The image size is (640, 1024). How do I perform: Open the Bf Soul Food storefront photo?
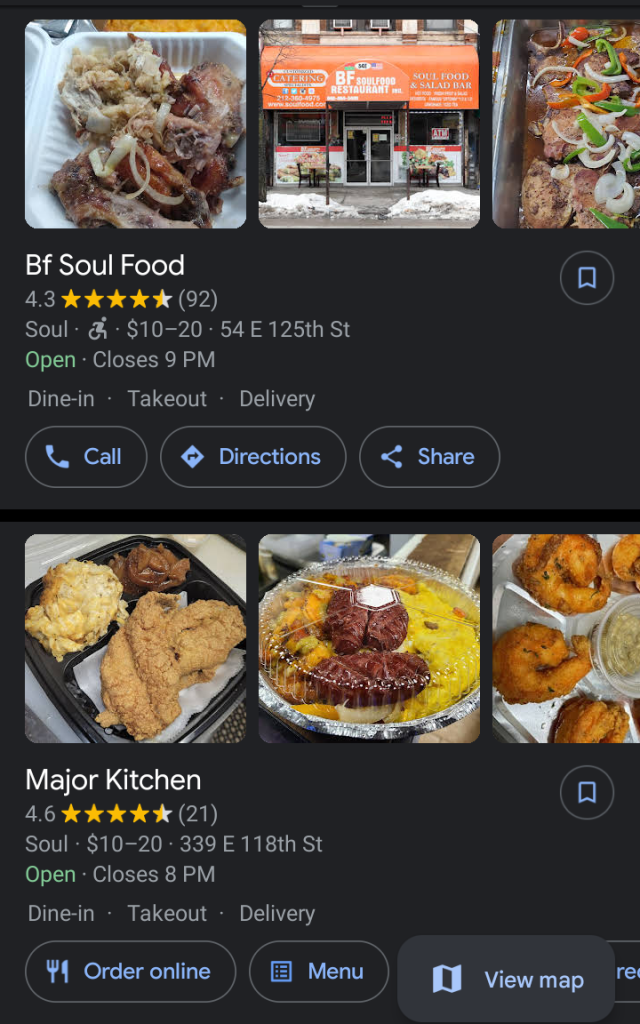pos(369,124)
